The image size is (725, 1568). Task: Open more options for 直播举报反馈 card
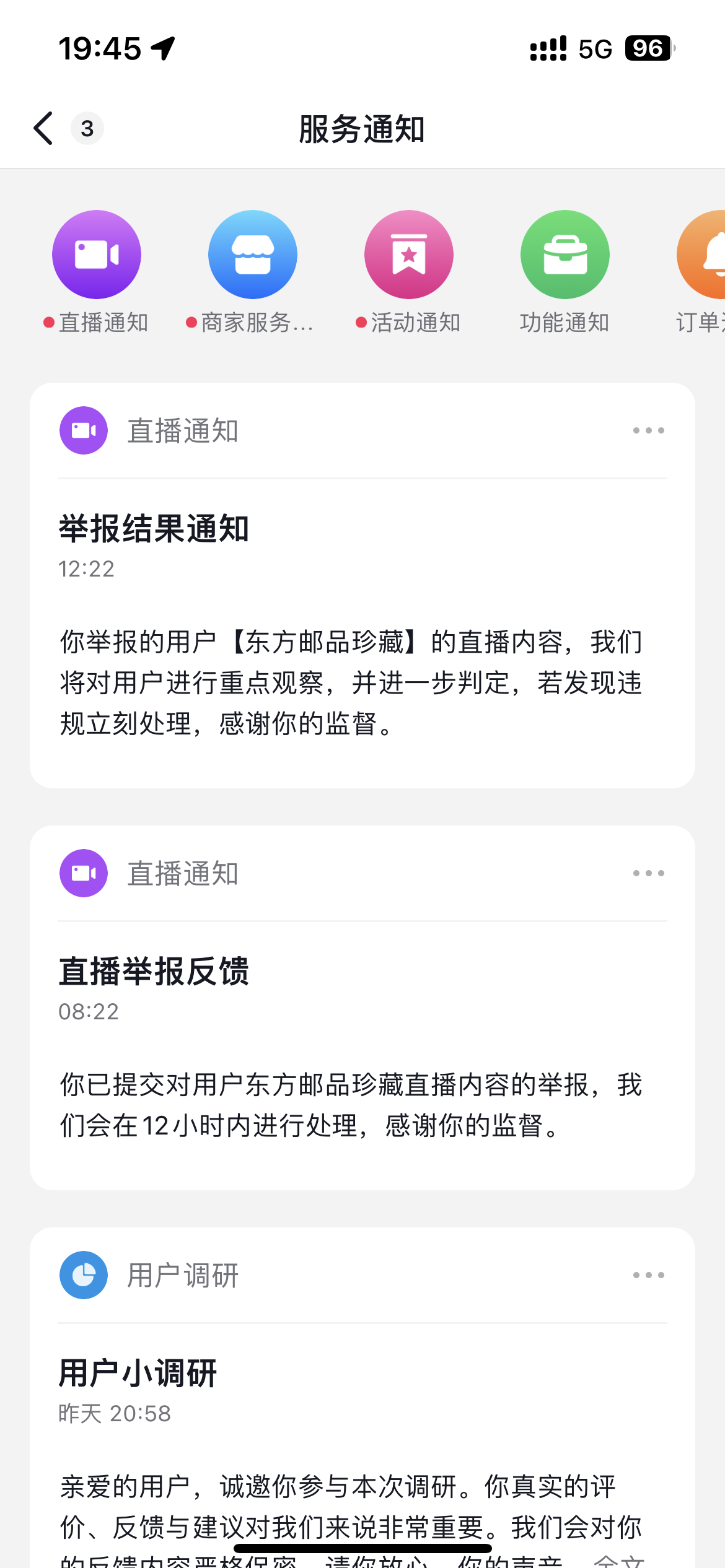[648, 873]
